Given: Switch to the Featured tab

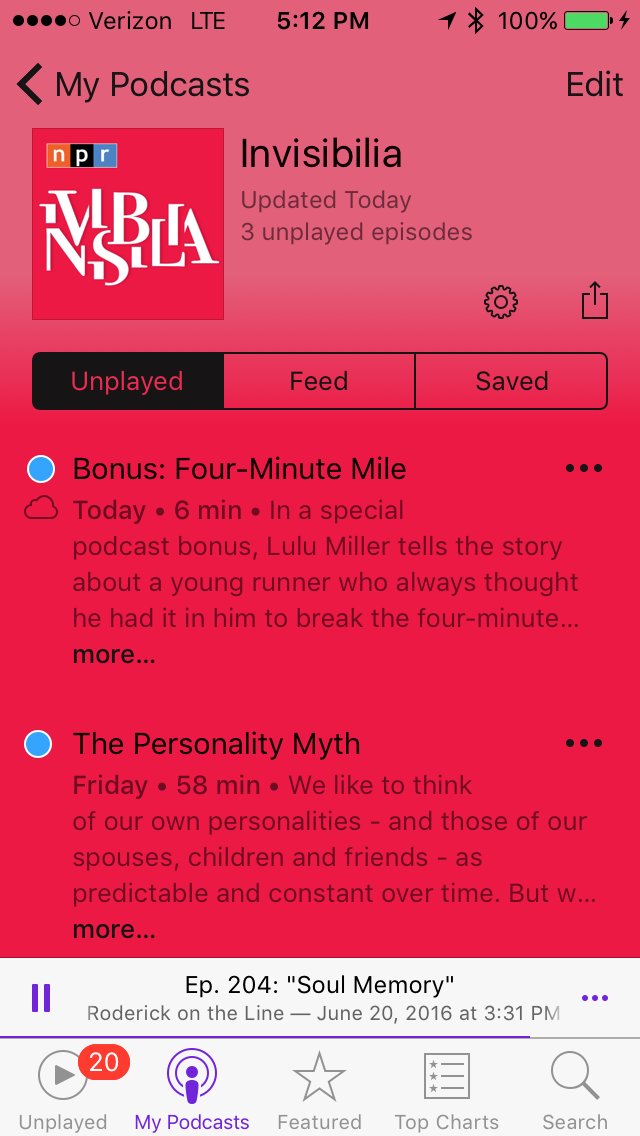Looking at the screenshot, I should point(319,1090).
